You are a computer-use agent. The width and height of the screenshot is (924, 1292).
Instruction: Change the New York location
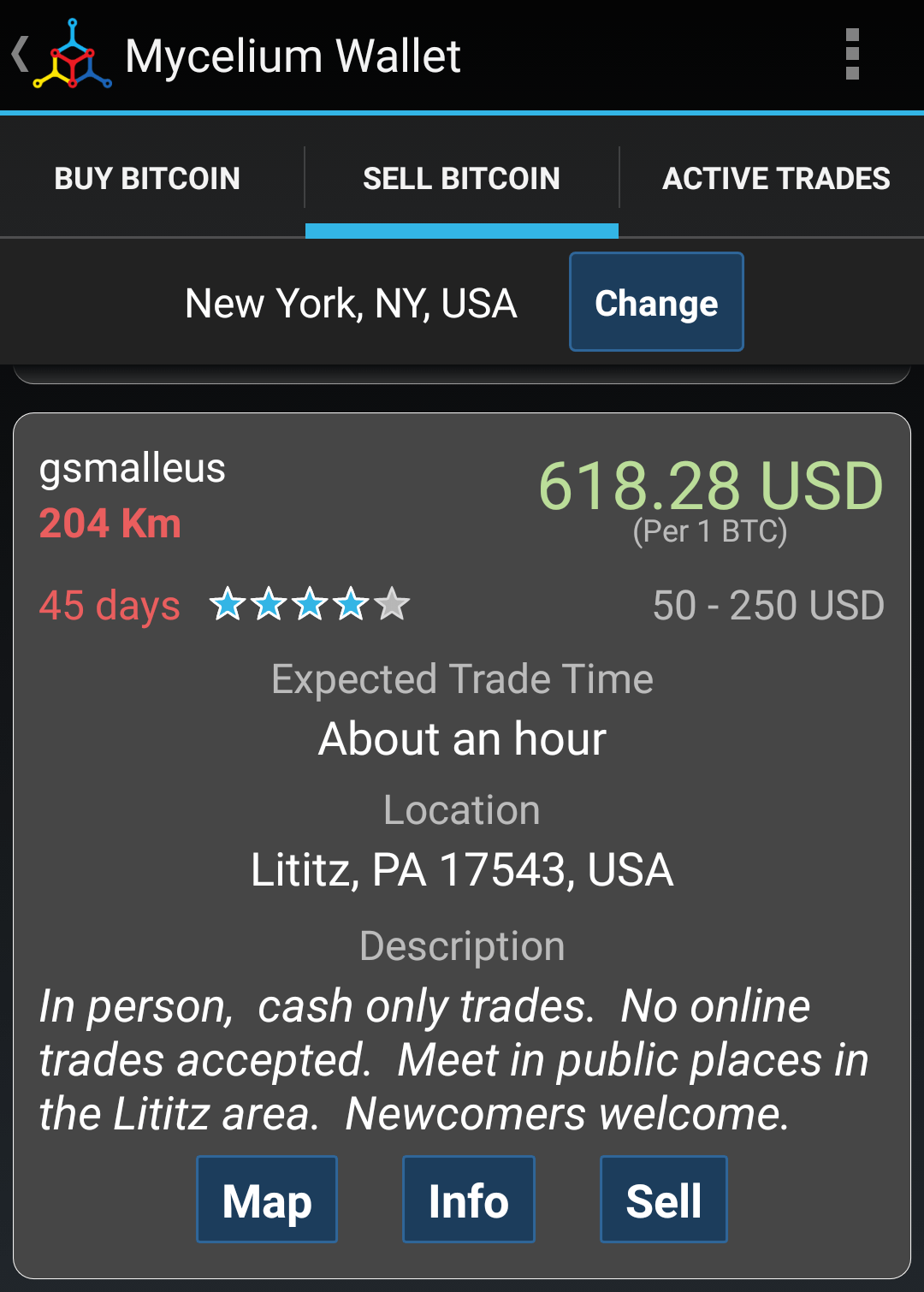[656, 302]
